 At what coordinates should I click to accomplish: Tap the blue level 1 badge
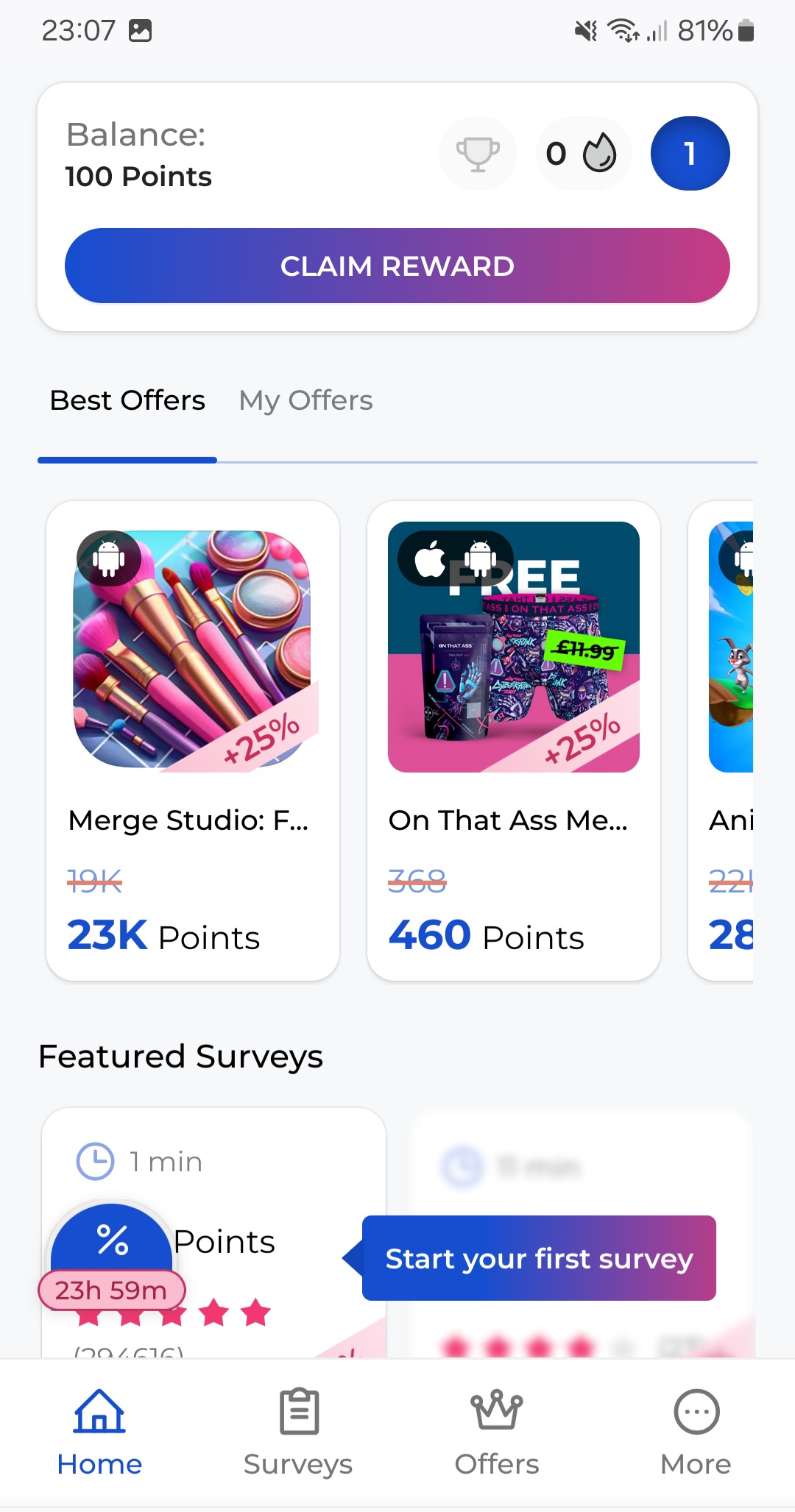click(x=690, y=154)
